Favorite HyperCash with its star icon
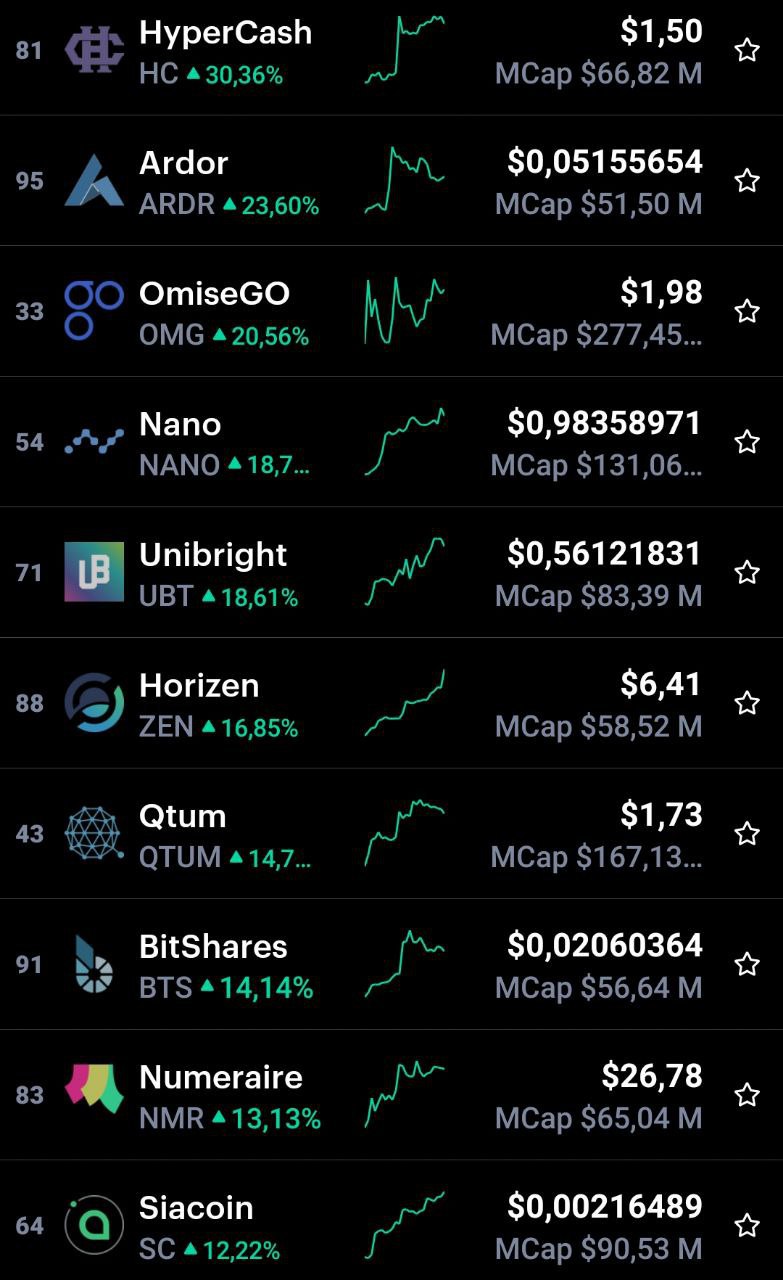Viewport: 783px width, 1280px height. point(747,50)
